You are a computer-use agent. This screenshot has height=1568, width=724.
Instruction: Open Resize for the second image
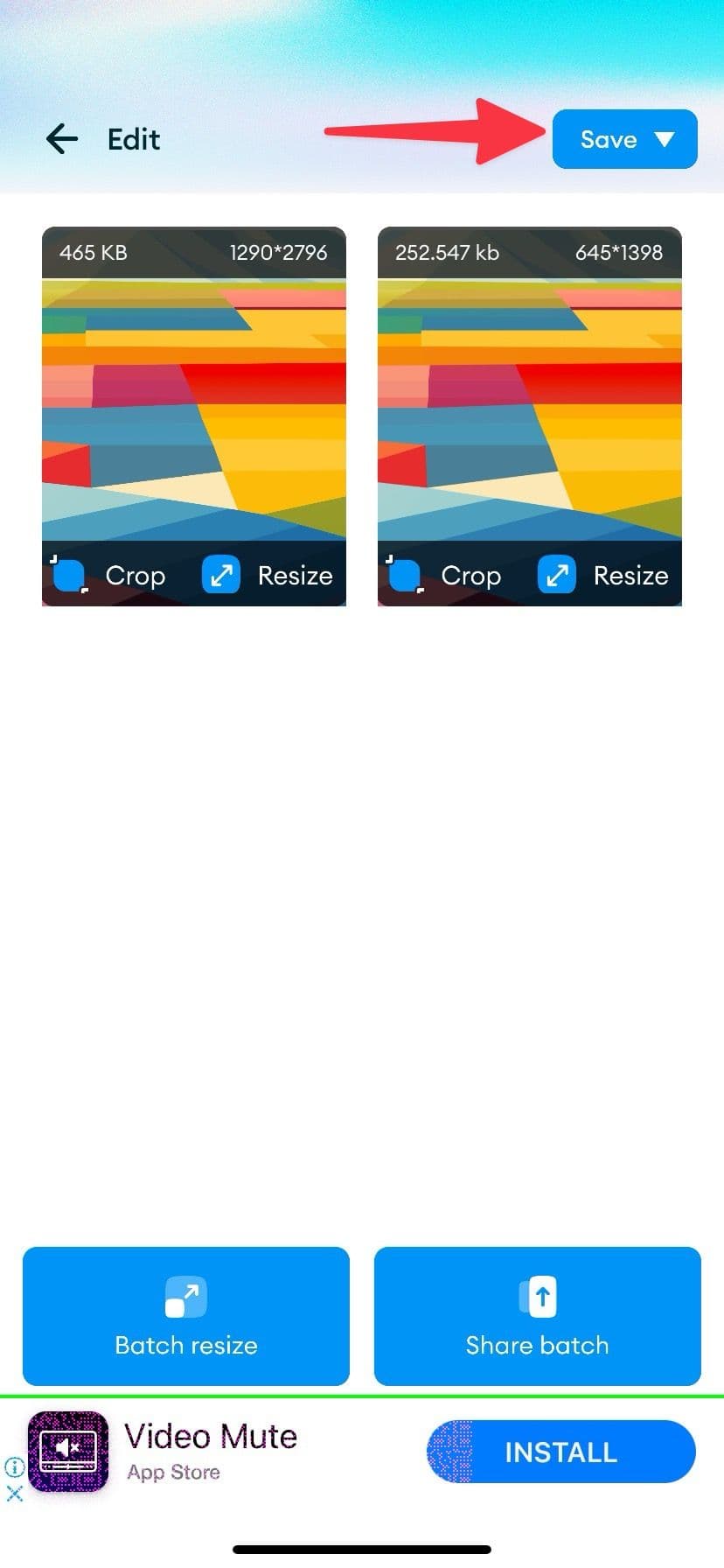click(602, 575)
